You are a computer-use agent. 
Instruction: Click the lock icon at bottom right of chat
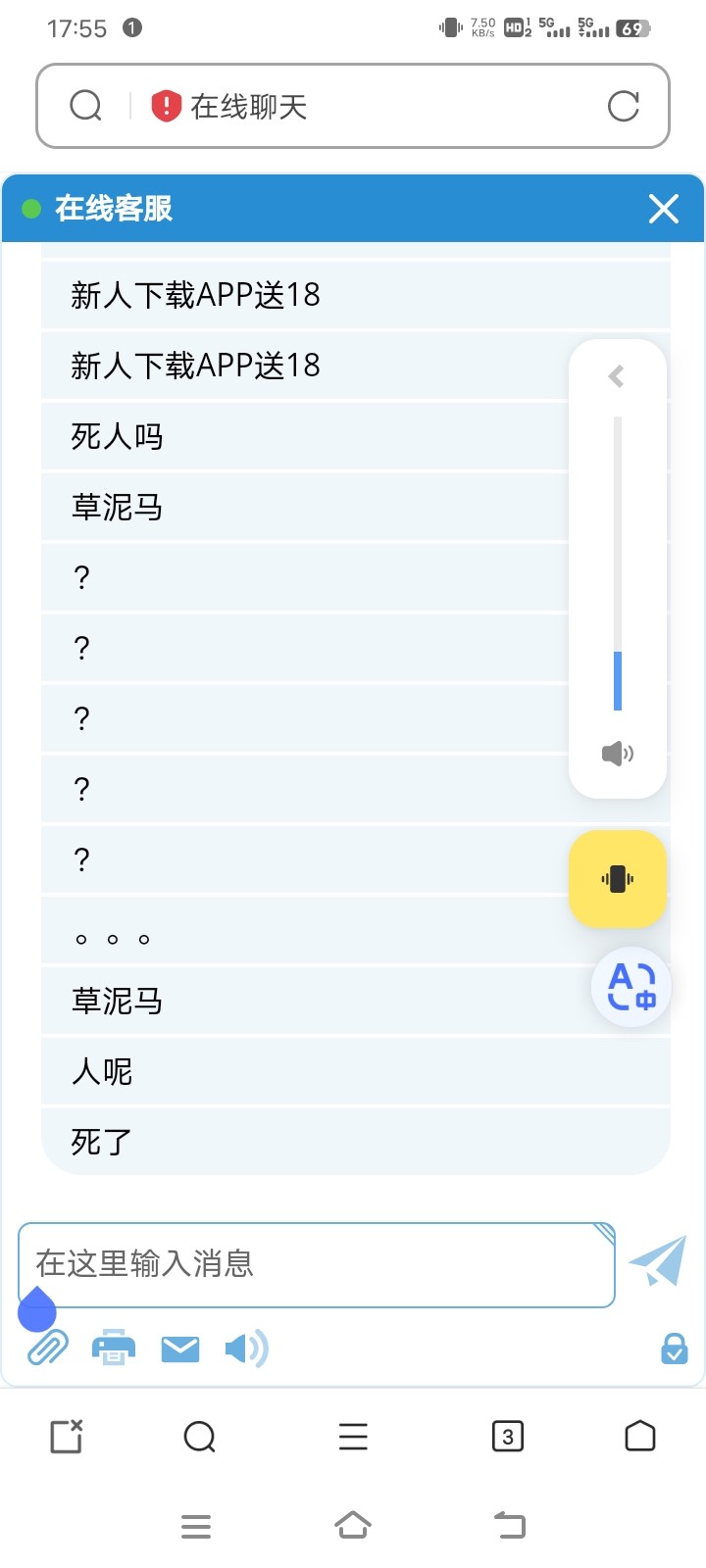[x=674, y=1350]
